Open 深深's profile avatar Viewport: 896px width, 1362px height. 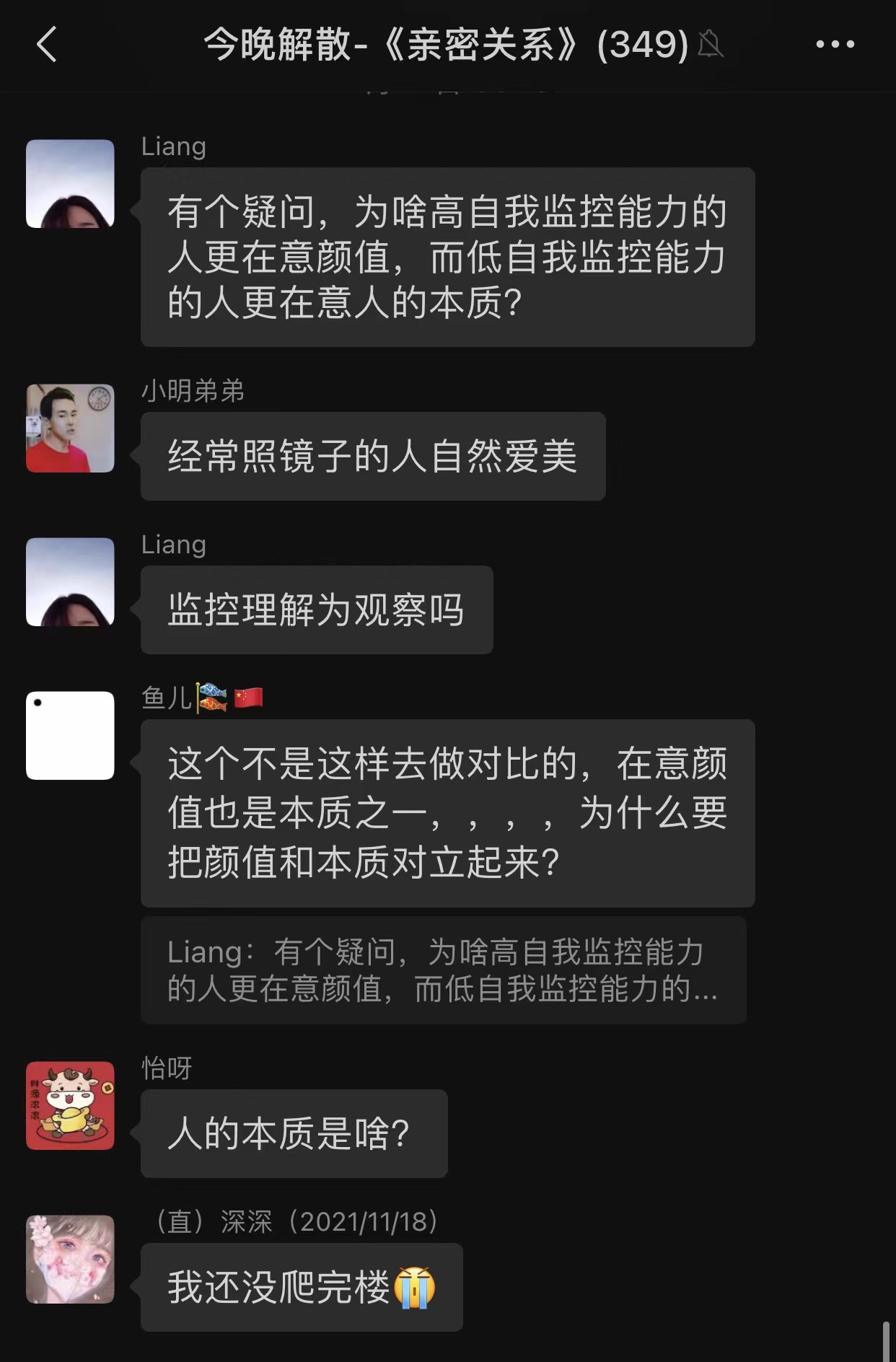(x=70, y=1259)
